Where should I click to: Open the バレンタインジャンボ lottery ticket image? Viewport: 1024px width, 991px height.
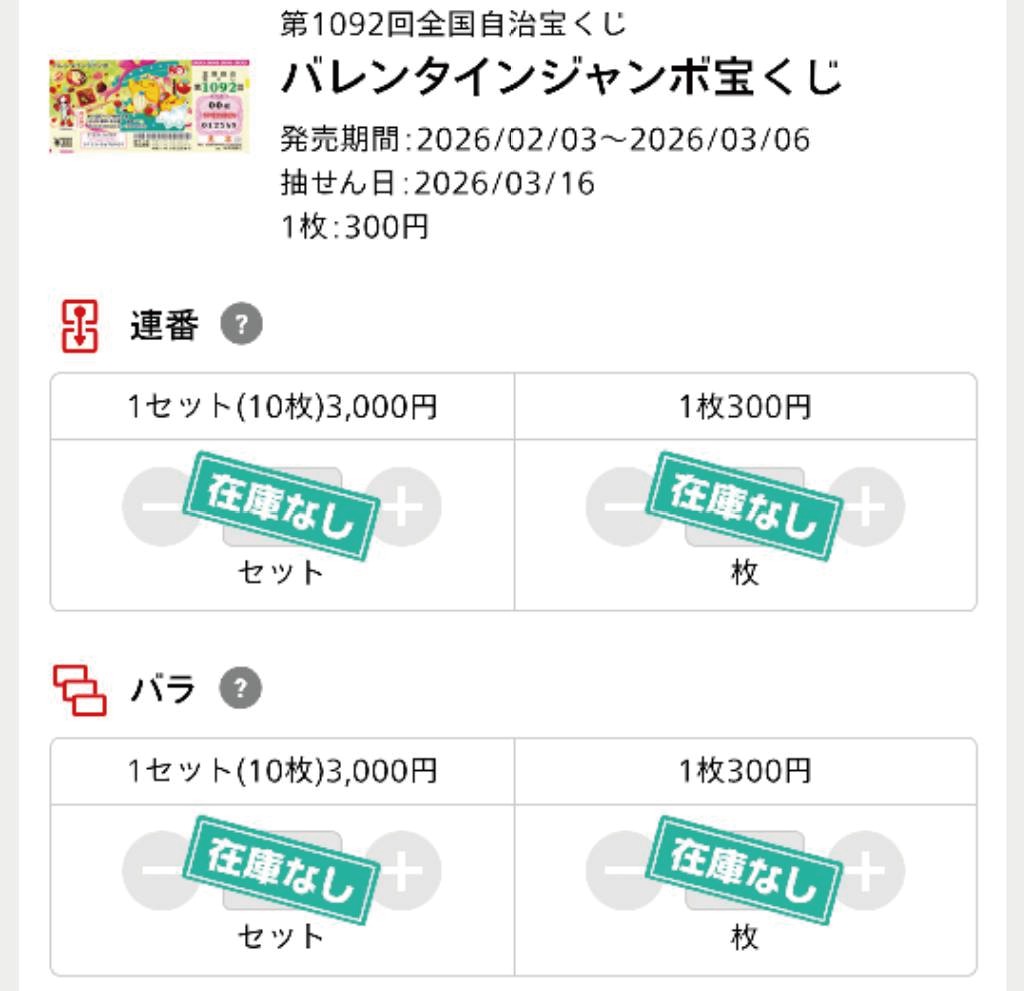pyautogui.click(x=149, y=106)
